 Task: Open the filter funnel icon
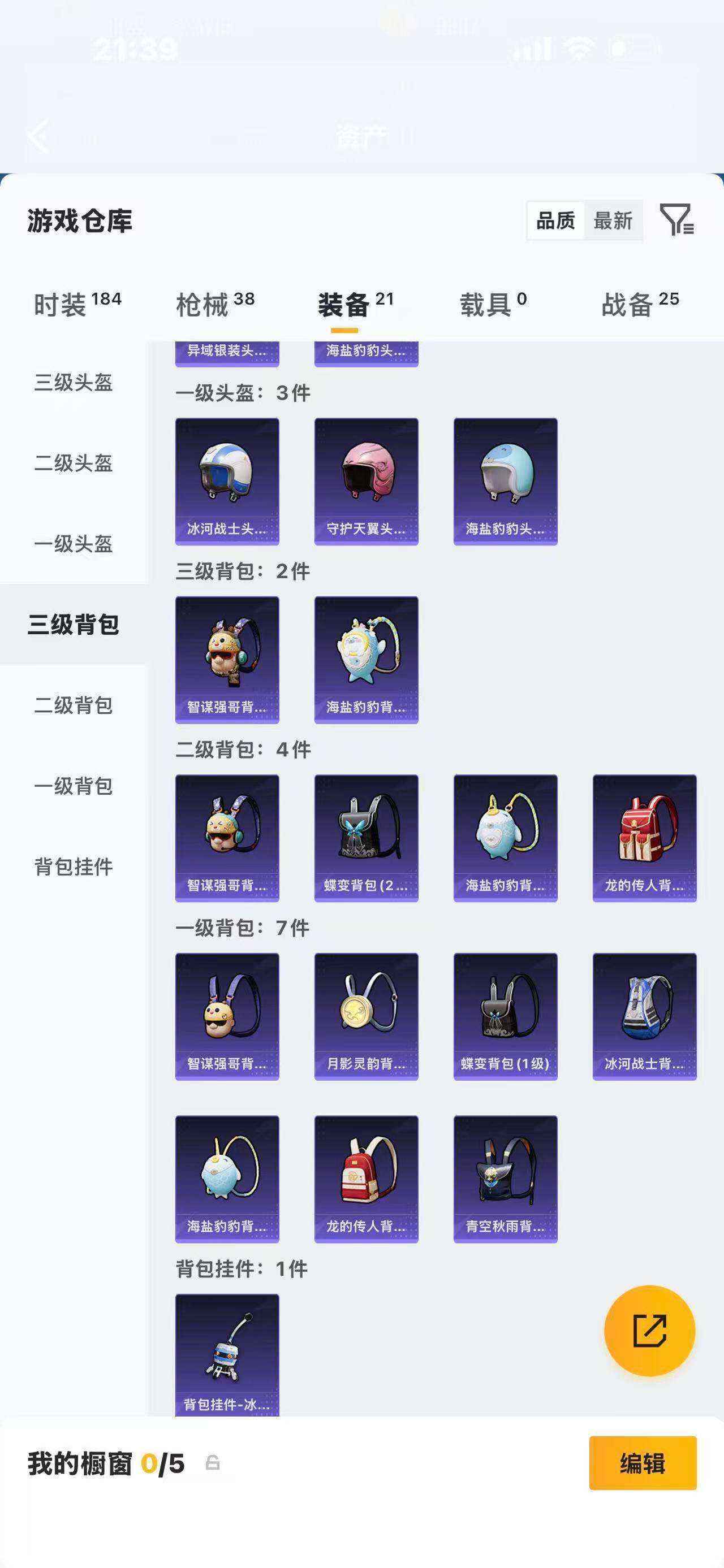coord(676,220)
